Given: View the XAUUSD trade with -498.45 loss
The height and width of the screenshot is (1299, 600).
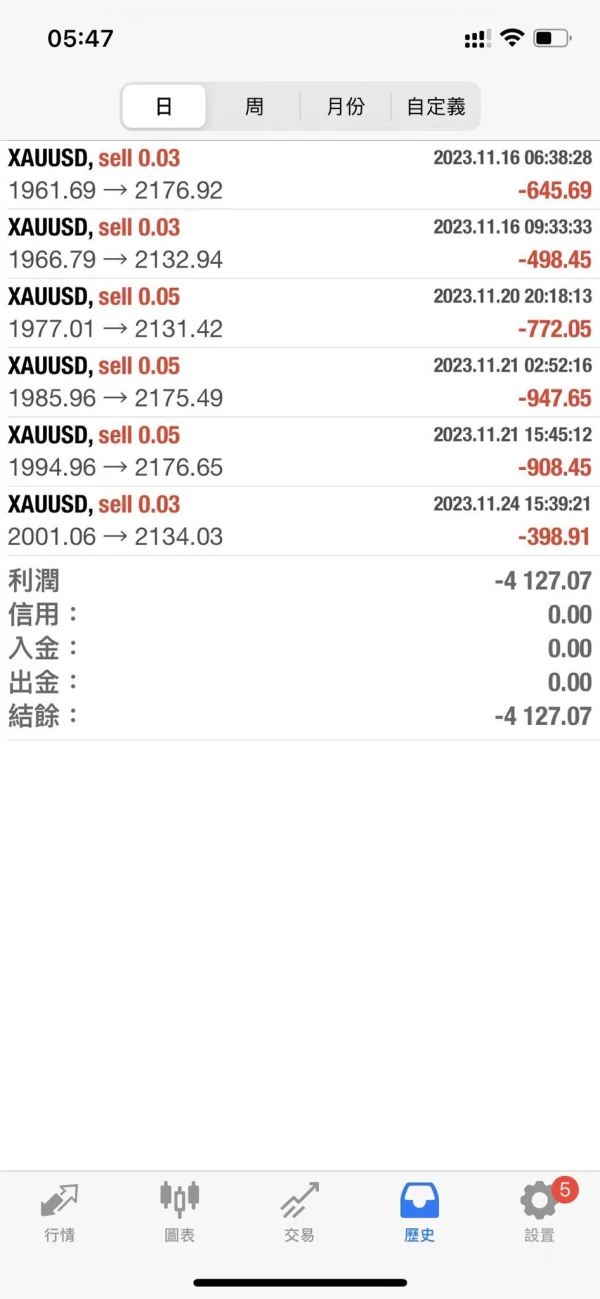Looking at the screenshot, I should (x=300, y=243).
